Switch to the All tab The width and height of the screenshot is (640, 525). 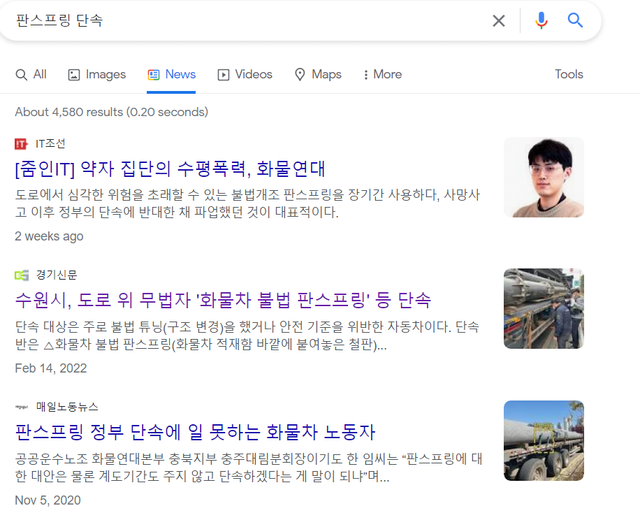31,74
